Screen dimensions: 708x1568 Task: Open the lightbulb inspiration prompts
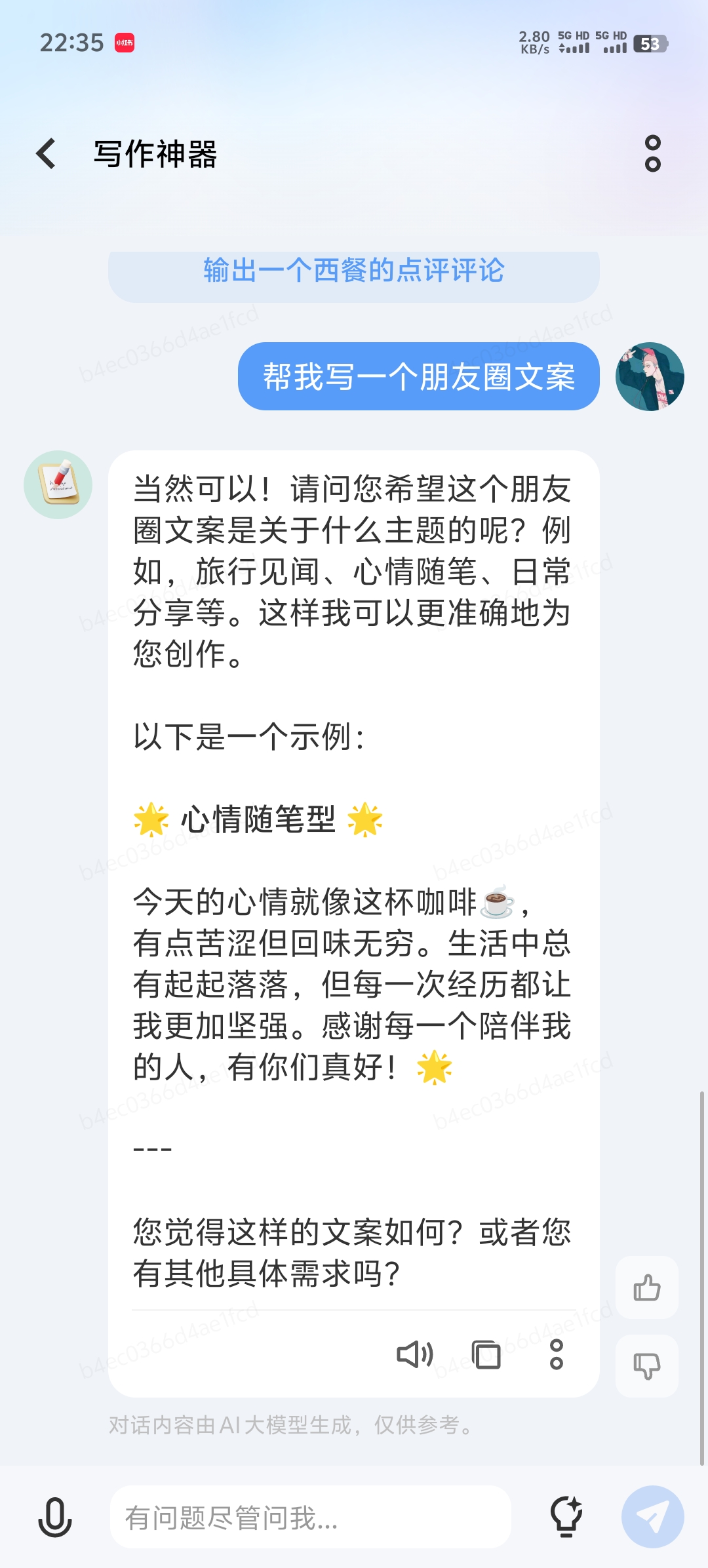566,1517
